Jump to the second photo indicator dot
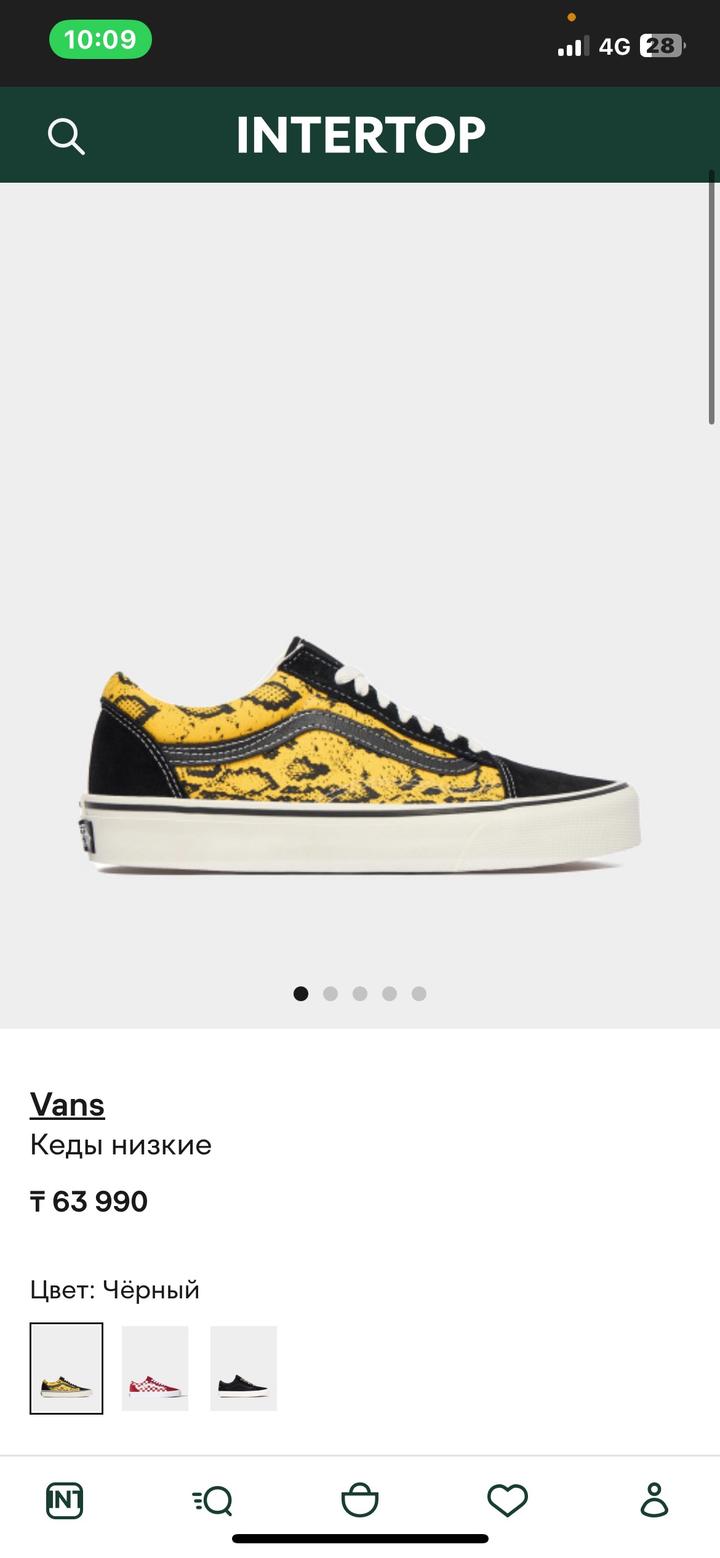Image resolution: width=720 pixels, height=1558 pixels. [x=330, y=993]
